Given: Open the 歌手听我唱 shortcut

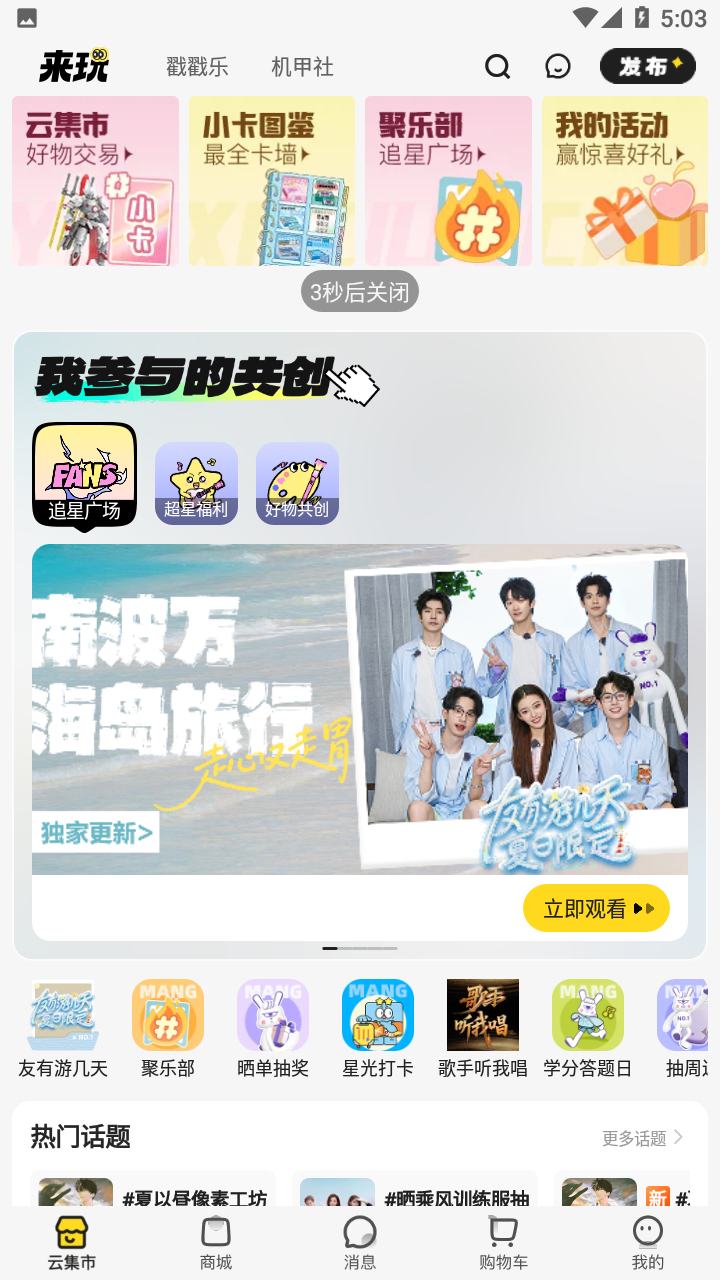Looking at the screenshot, I should [482, 1028].
